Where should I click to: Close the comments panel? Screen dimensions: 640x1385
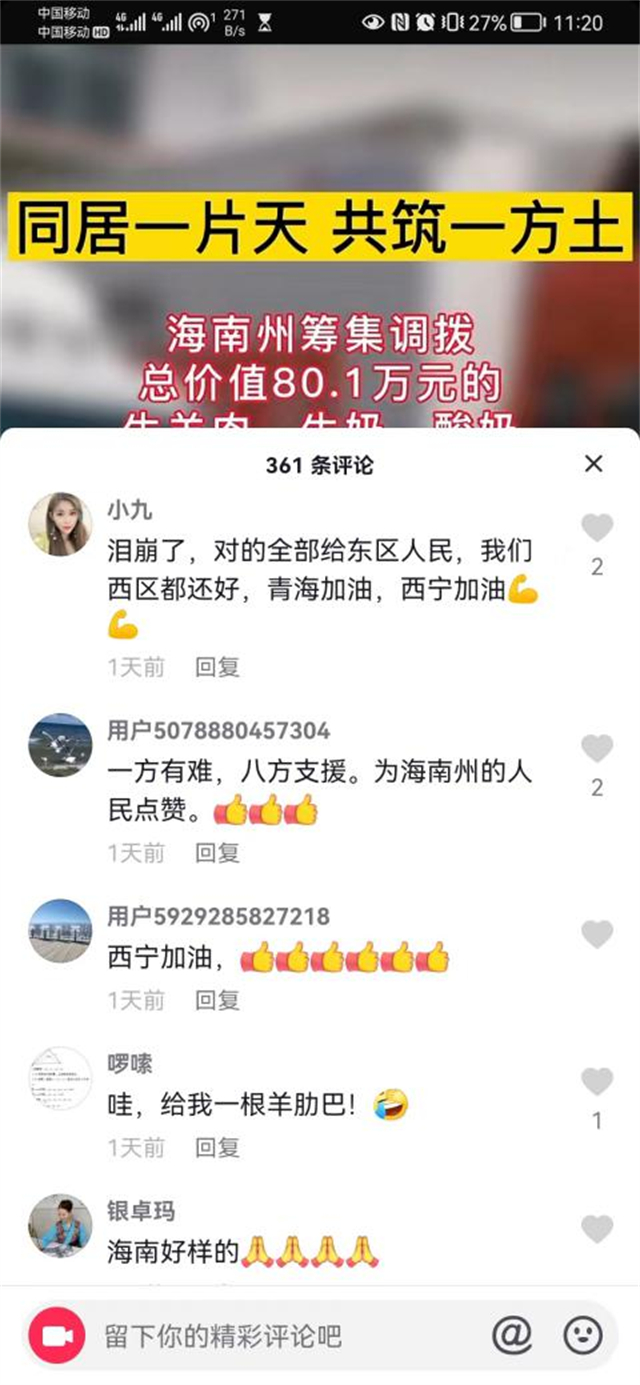(x=593, y=463)
